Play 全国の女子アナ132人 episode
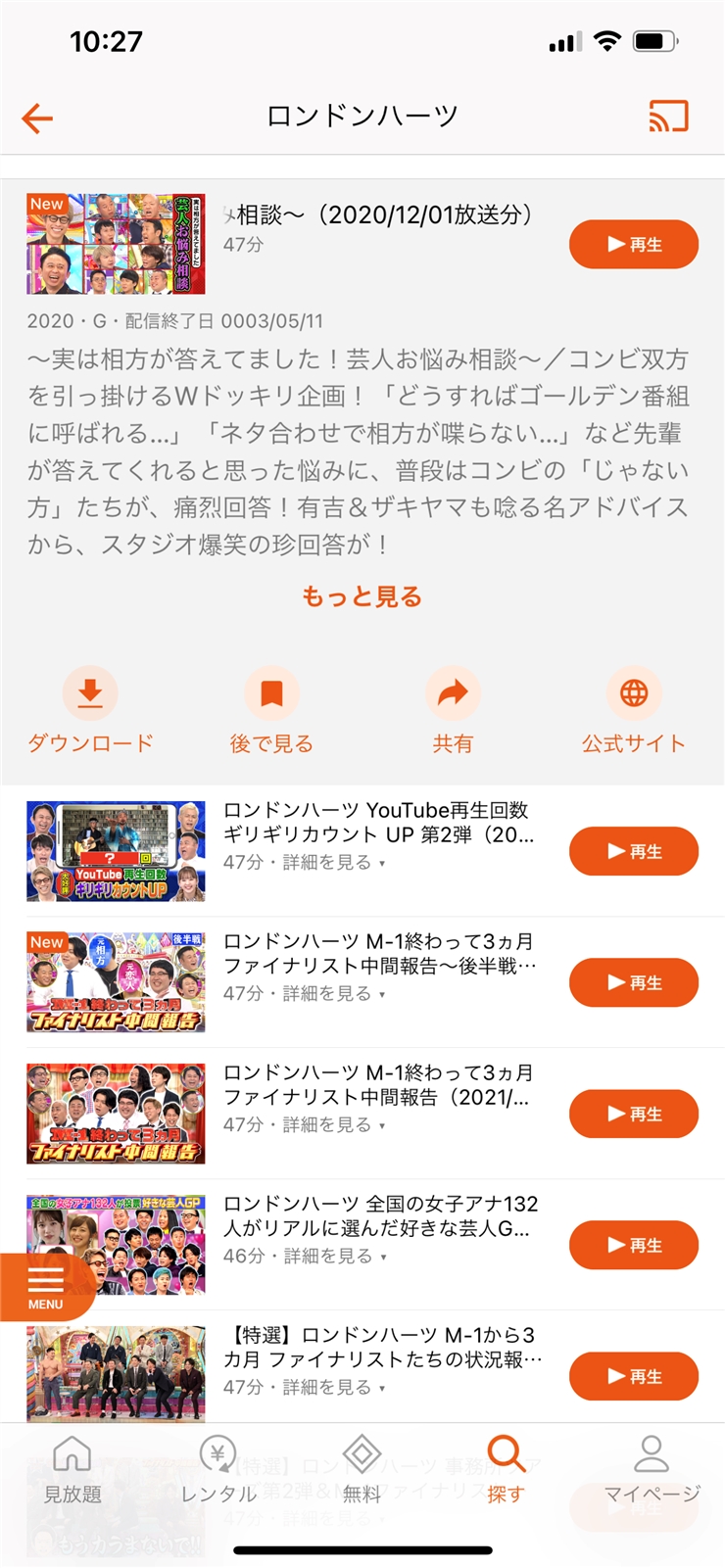The width and height of the screenshot is (725, 1568). coord(633,1245)
